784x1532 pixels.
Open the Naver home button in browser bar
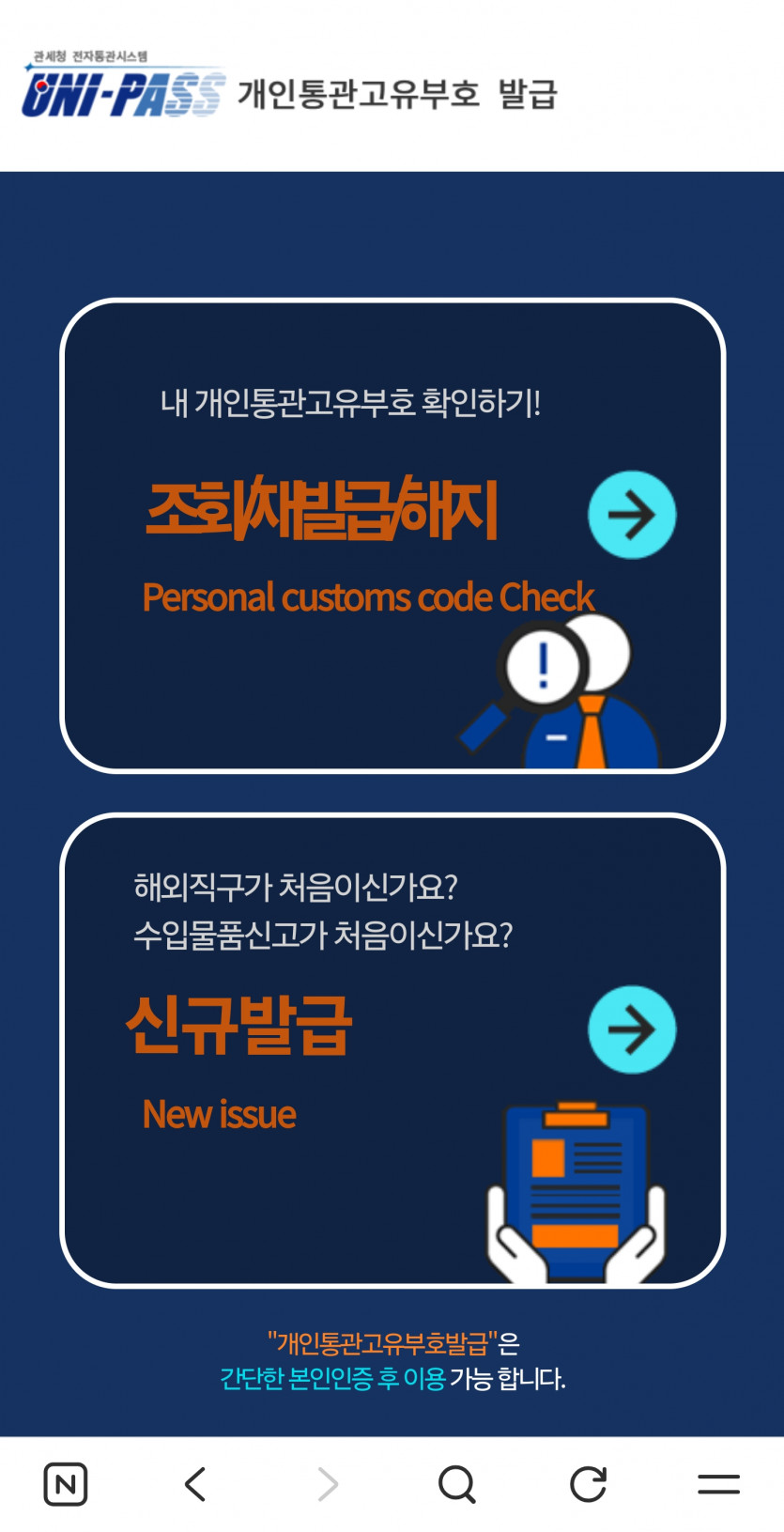point(66,1484)
